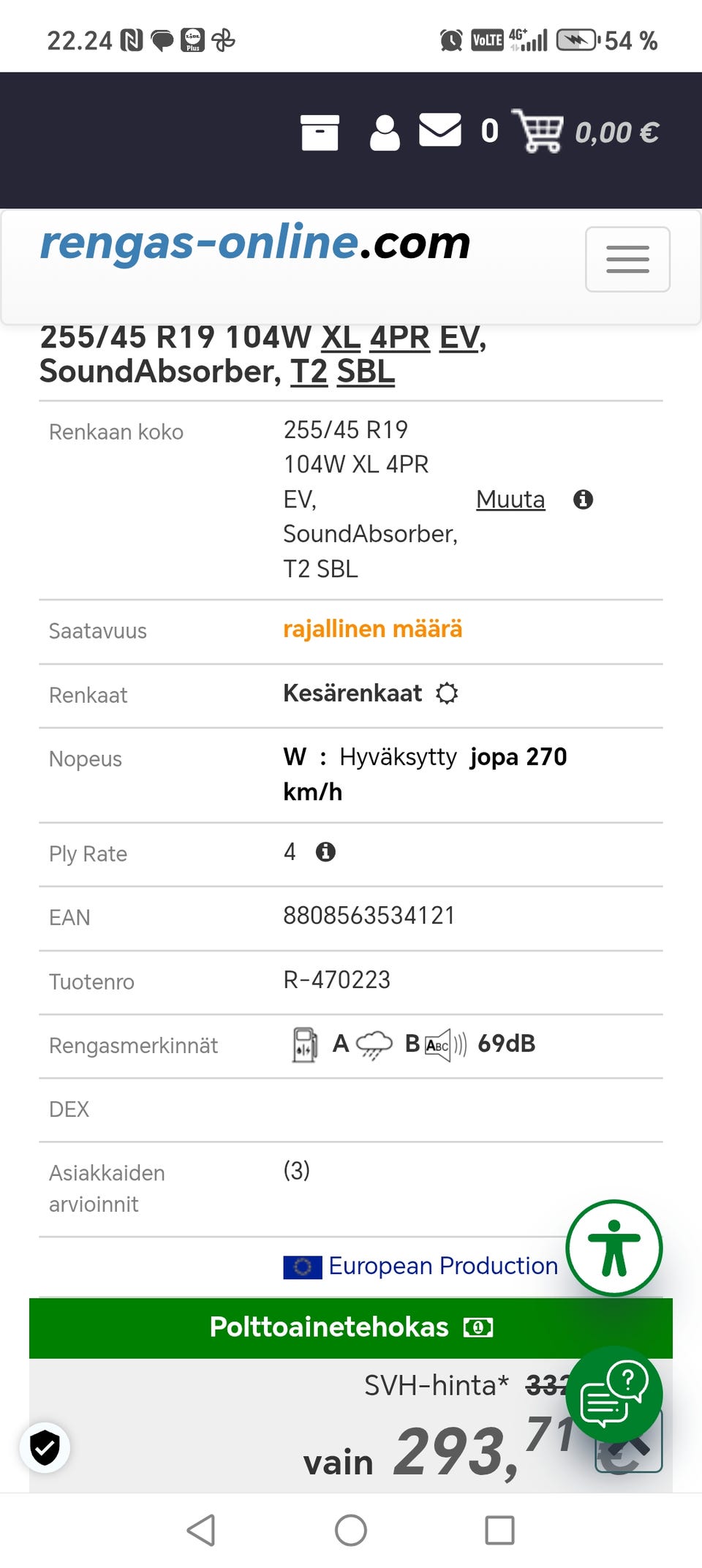Open the hamburger navigation menu
The height and width of the screenshot is (1568, 702).
point(627,259)
